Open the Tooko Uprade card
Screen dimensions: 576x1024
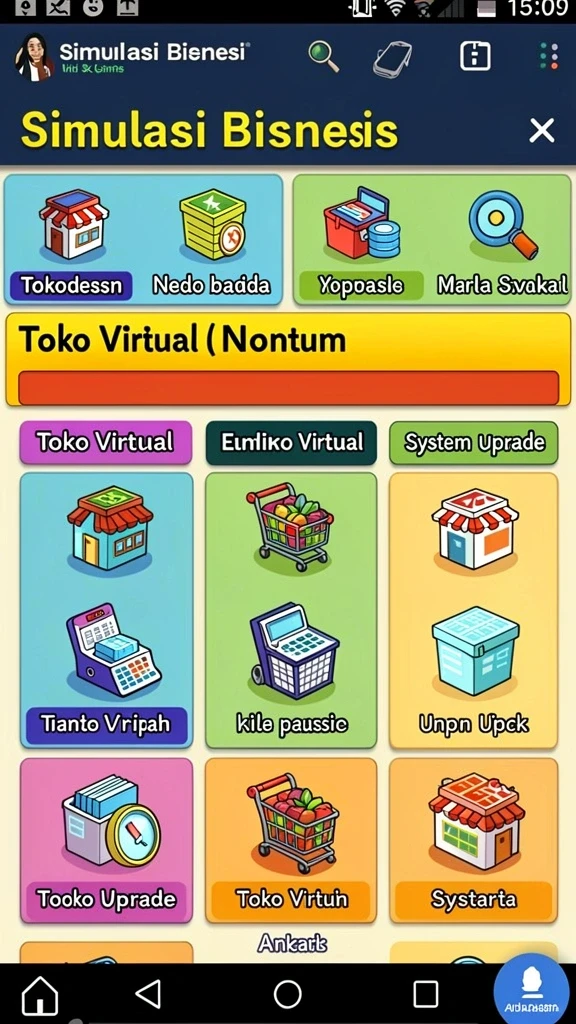coord(106,840)
